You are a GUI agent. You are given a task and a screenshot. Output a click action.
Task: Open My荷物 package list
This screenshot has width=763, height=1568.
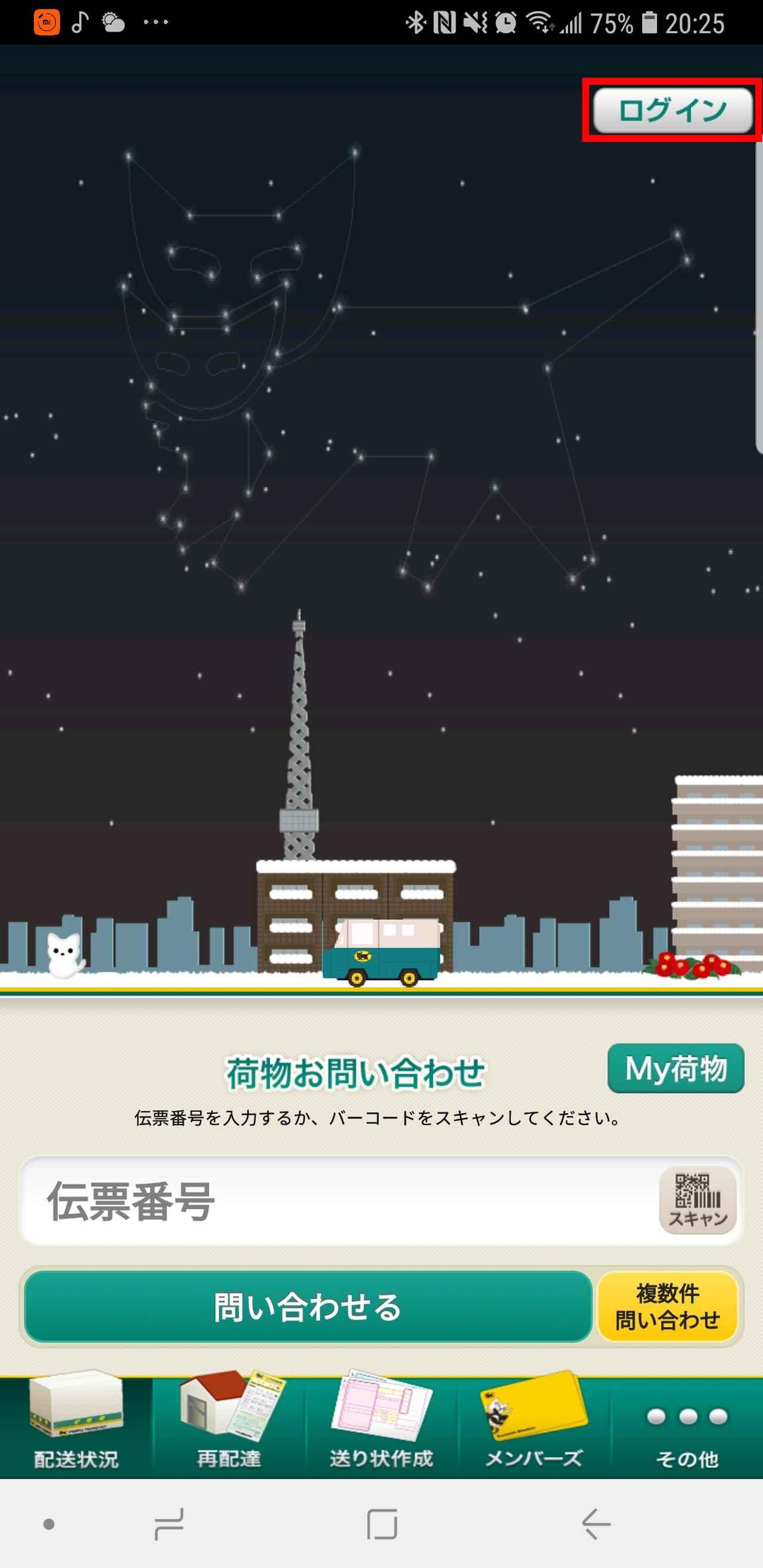(675, 1068)
